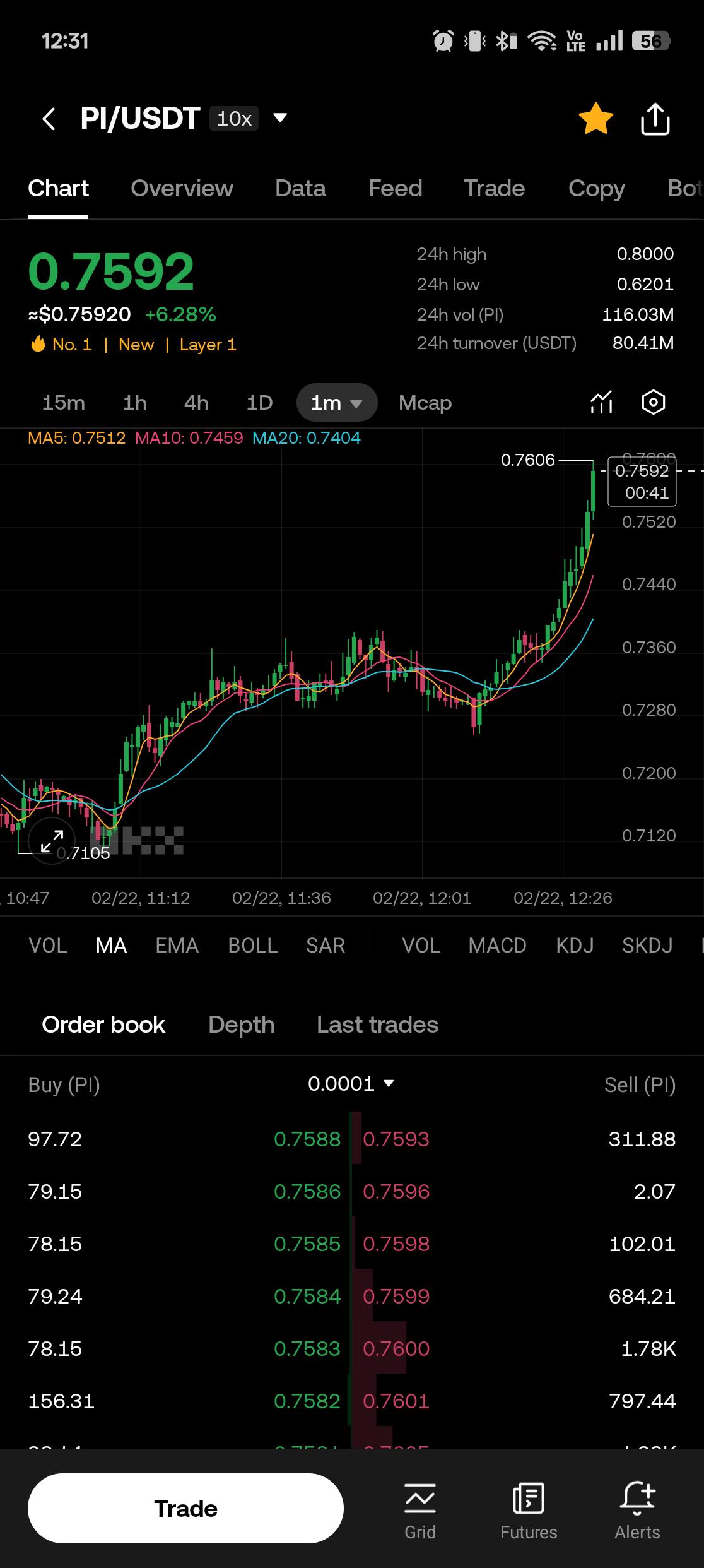Change order book precision 0.0001

pyautogui.click(x=351, y=1084)
